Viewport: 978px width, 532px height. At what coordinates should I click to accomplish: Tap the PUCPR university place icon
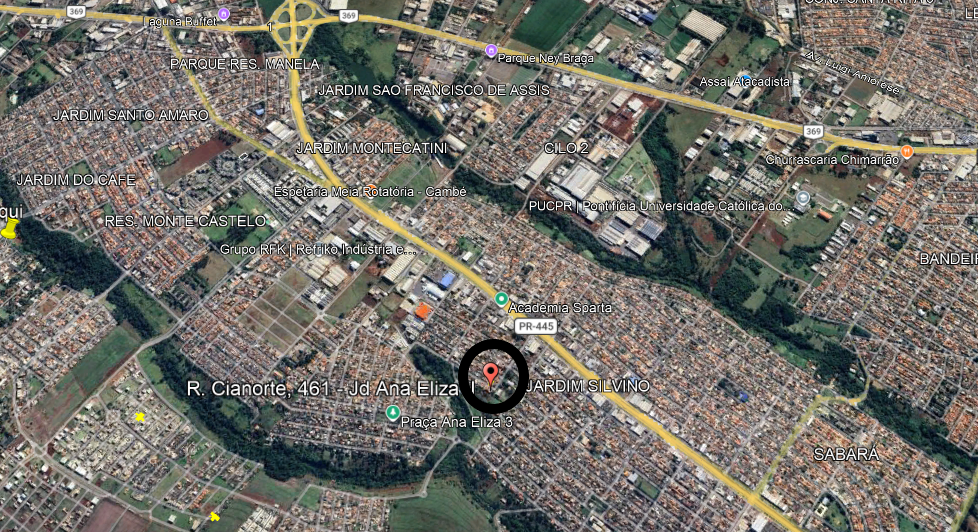803,198
